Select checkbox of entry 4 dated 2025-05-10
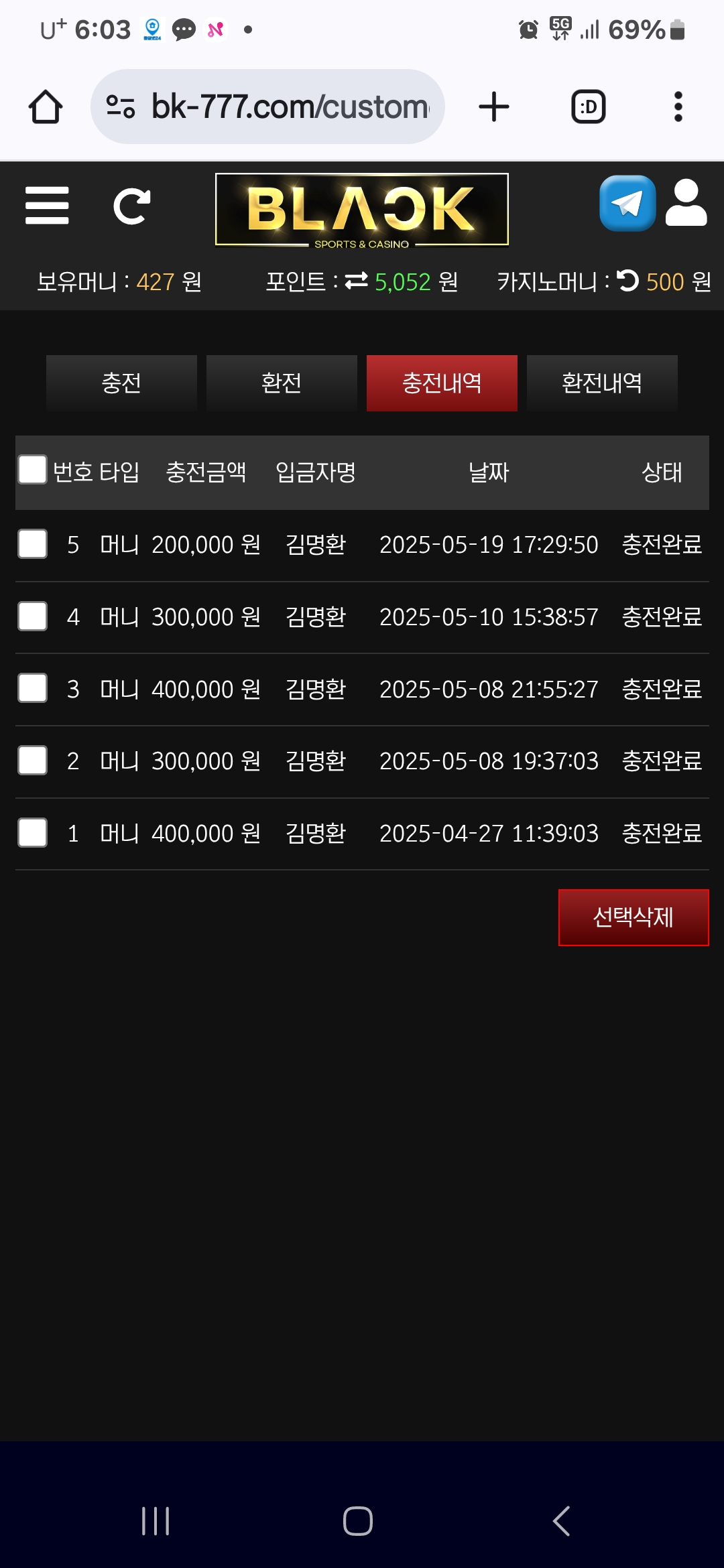 (x=32, y=616)
